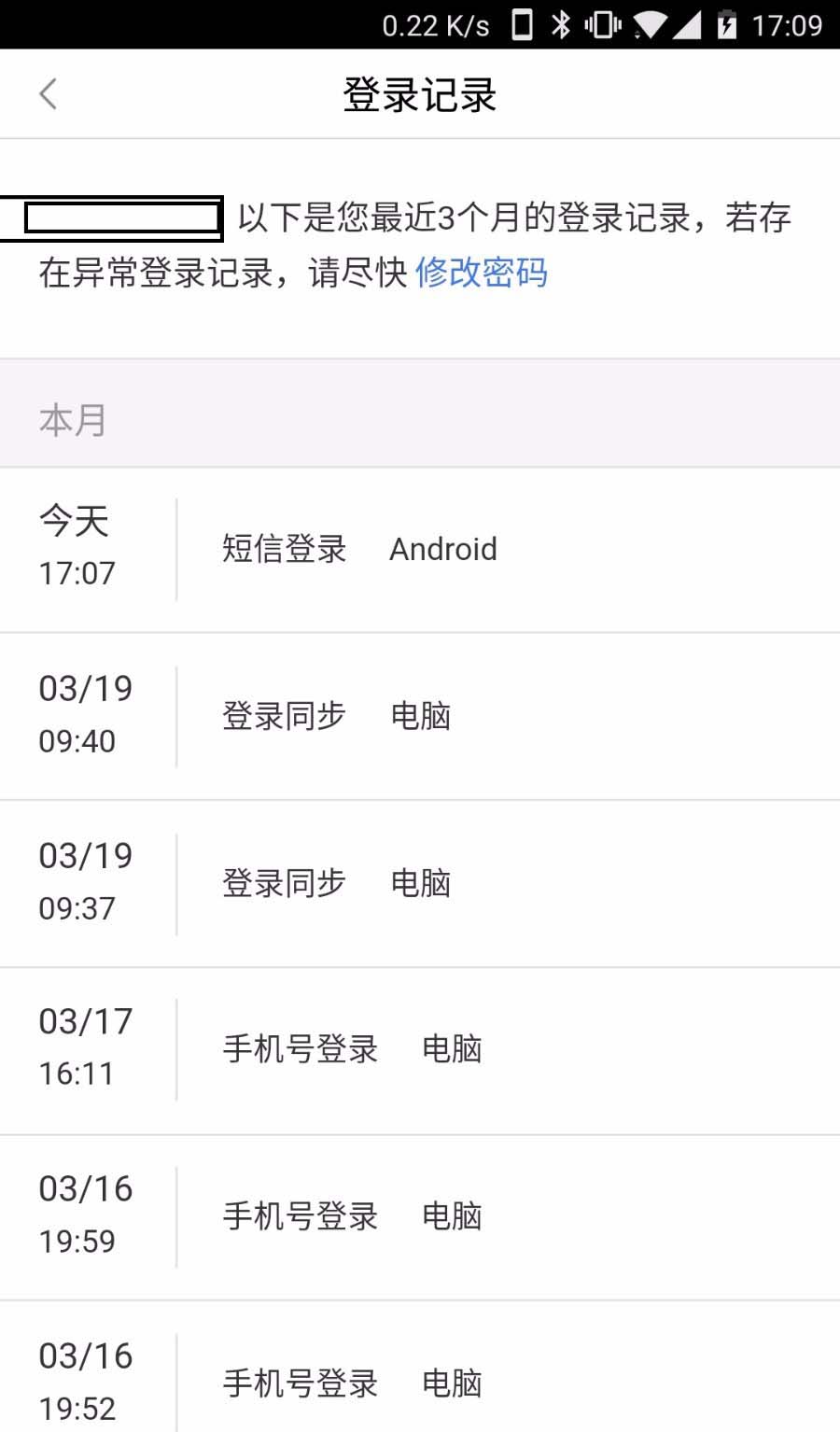Viewport: 840px width, 1432px height.
Task: Tap the masked account name box
Action: [x=112, y=217]
